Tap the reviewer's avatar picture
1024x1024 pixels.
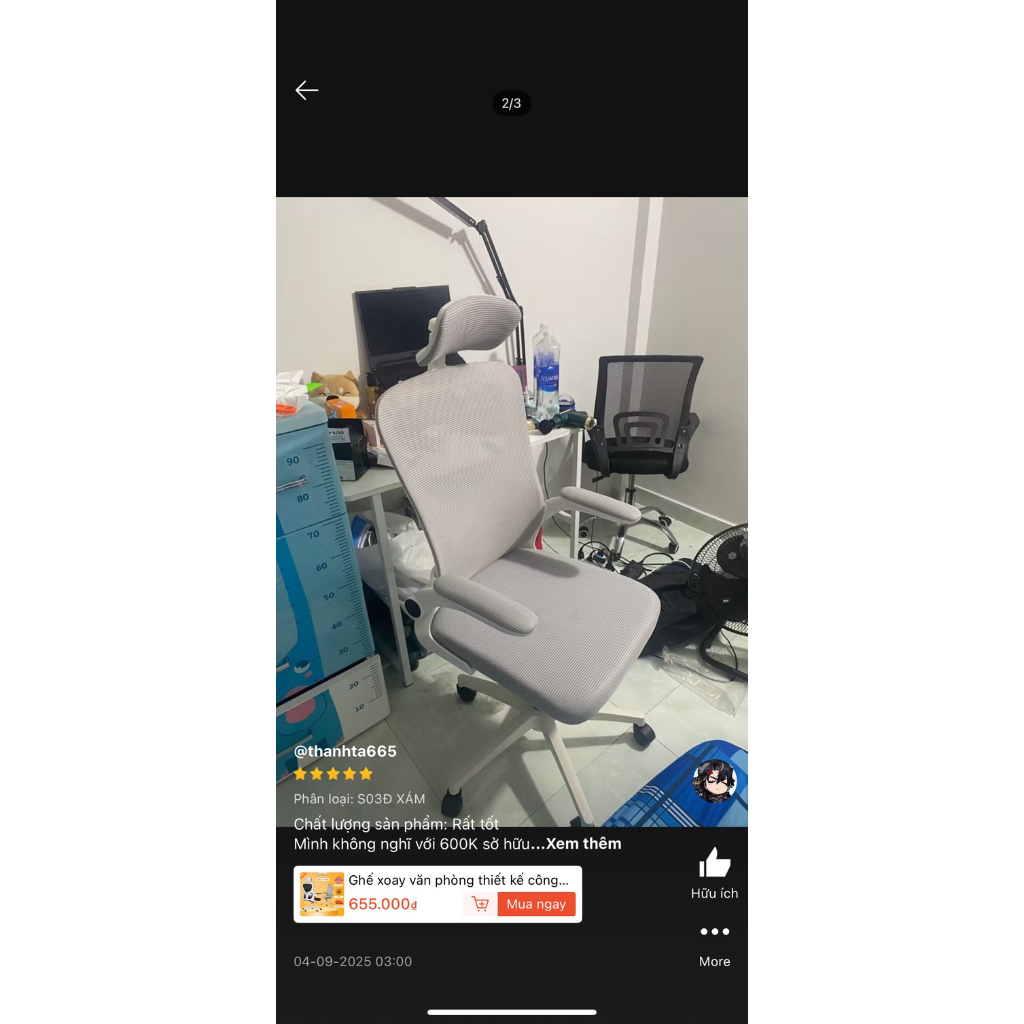coord(714,782)
